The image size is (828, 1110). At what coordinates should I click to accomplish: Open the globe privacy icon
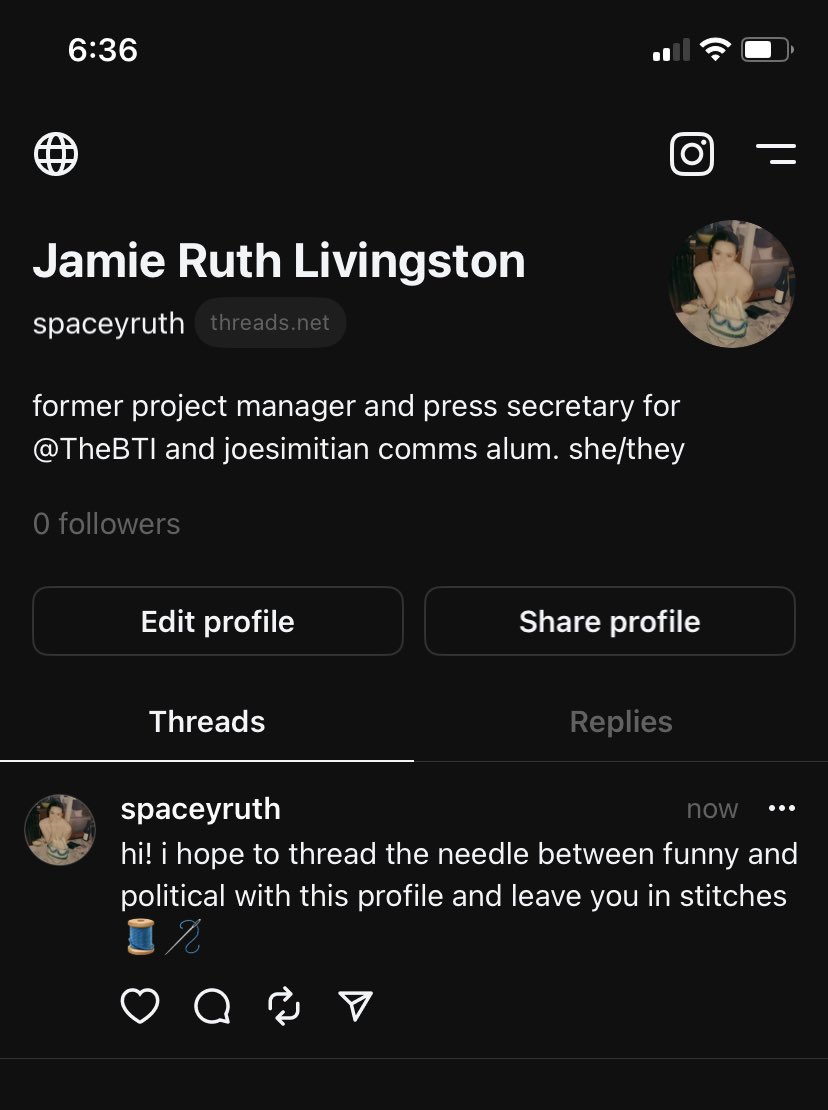[56, 154]
